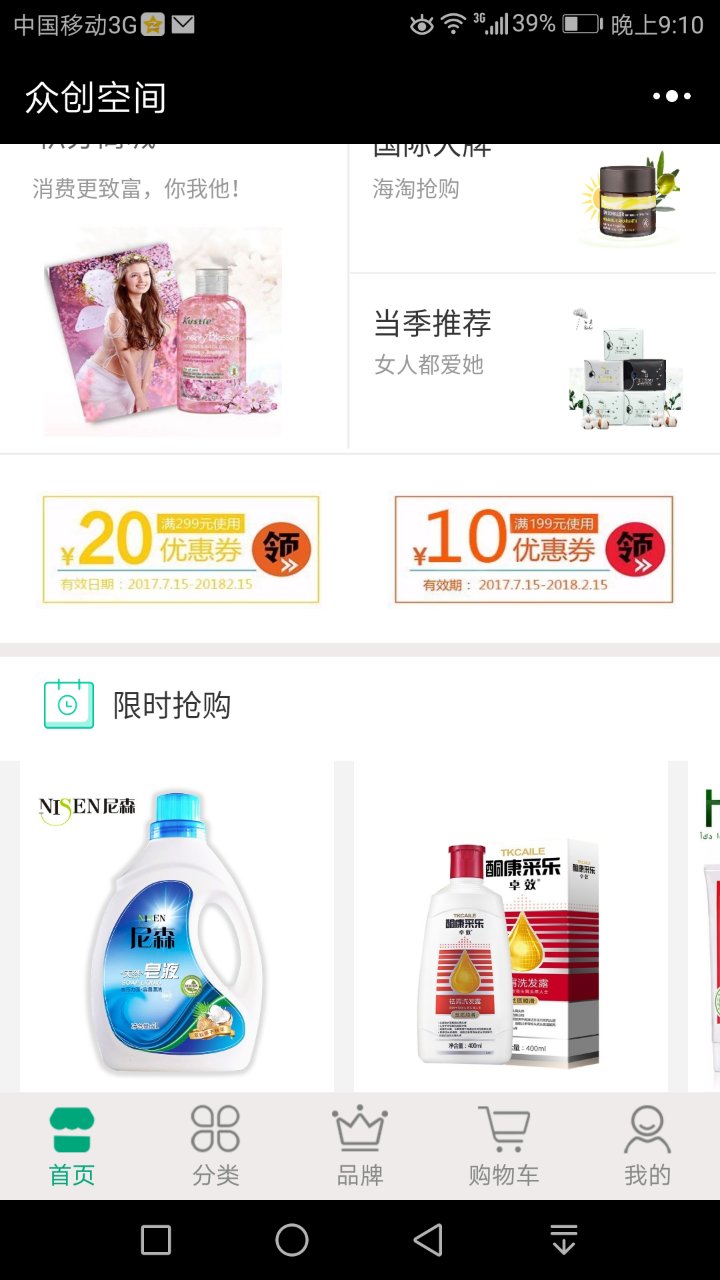Open the 购物车 shopping cart tab
This screenshot has height=1280, width=720.
pos(504,1146)
